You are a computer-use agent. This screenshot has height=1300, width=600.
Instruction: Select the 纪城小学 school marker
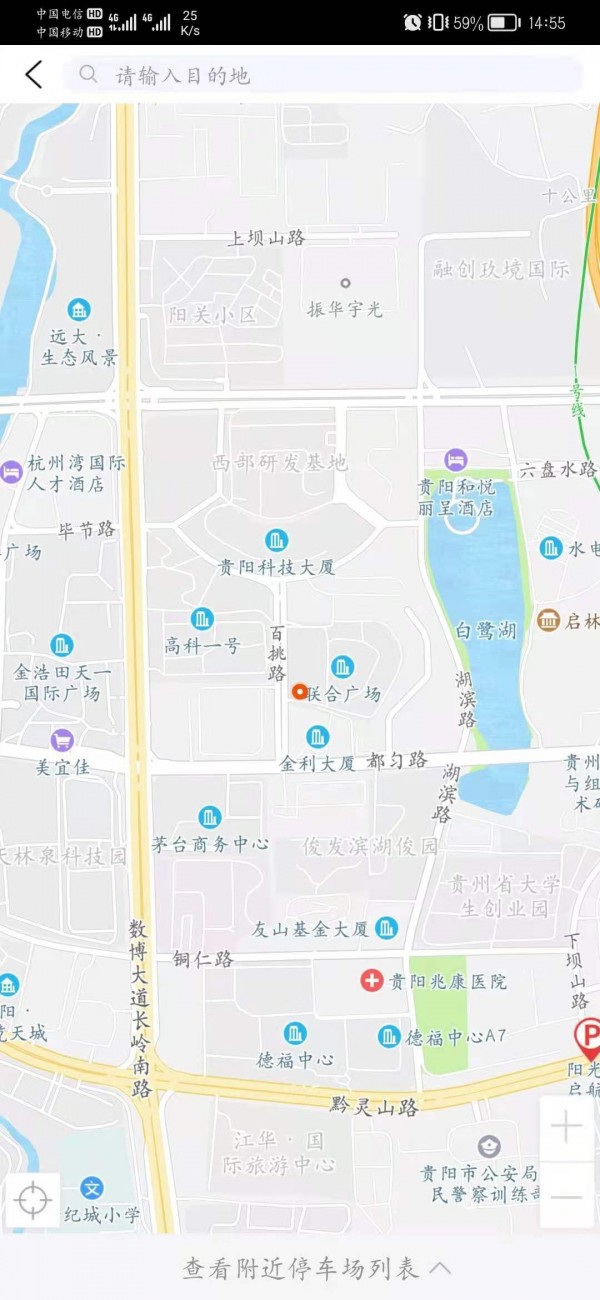(92, 1188)
